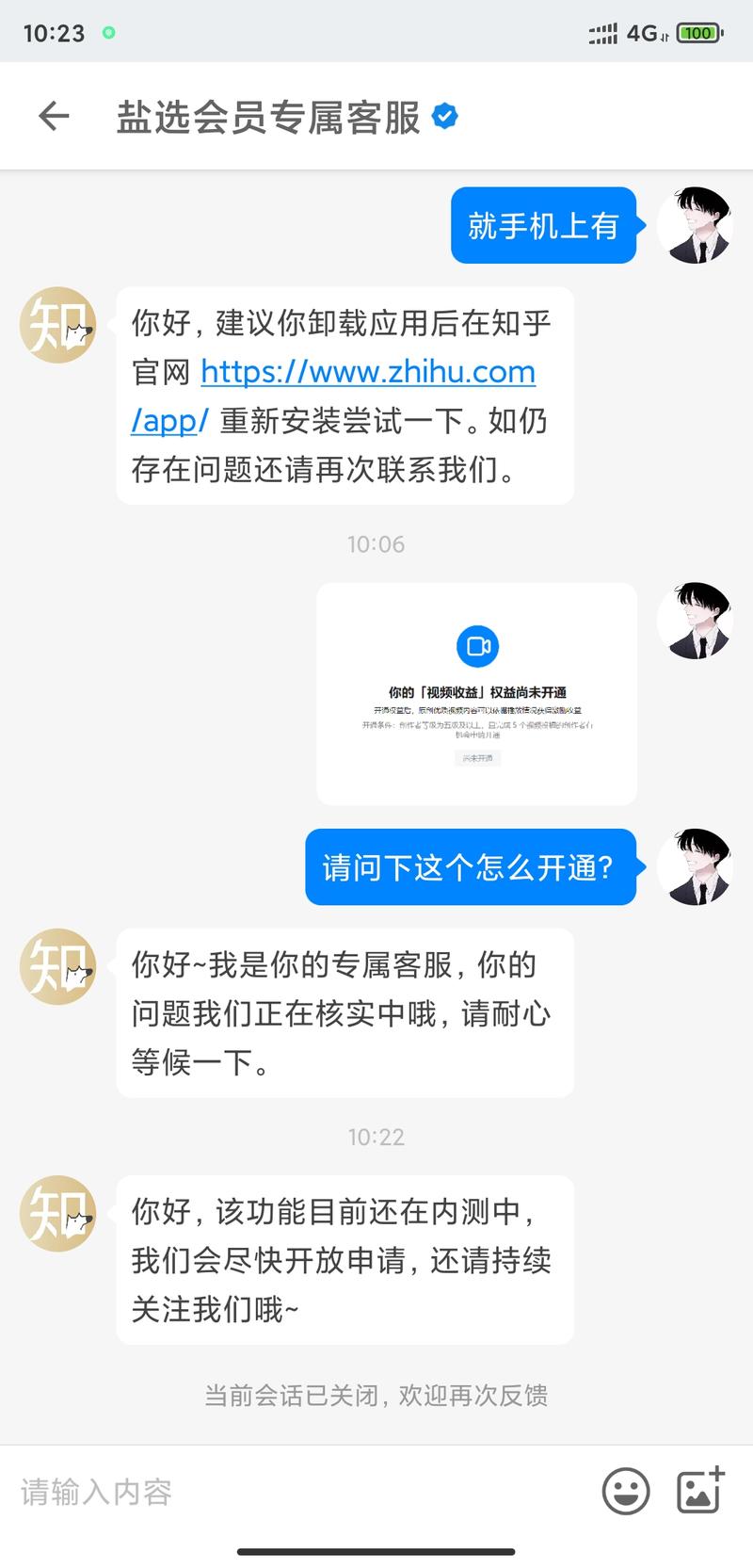Tap the back arrow to exit chat
Image resolution: width=753 pixels, height=1568 pixels.
(54, 116)
